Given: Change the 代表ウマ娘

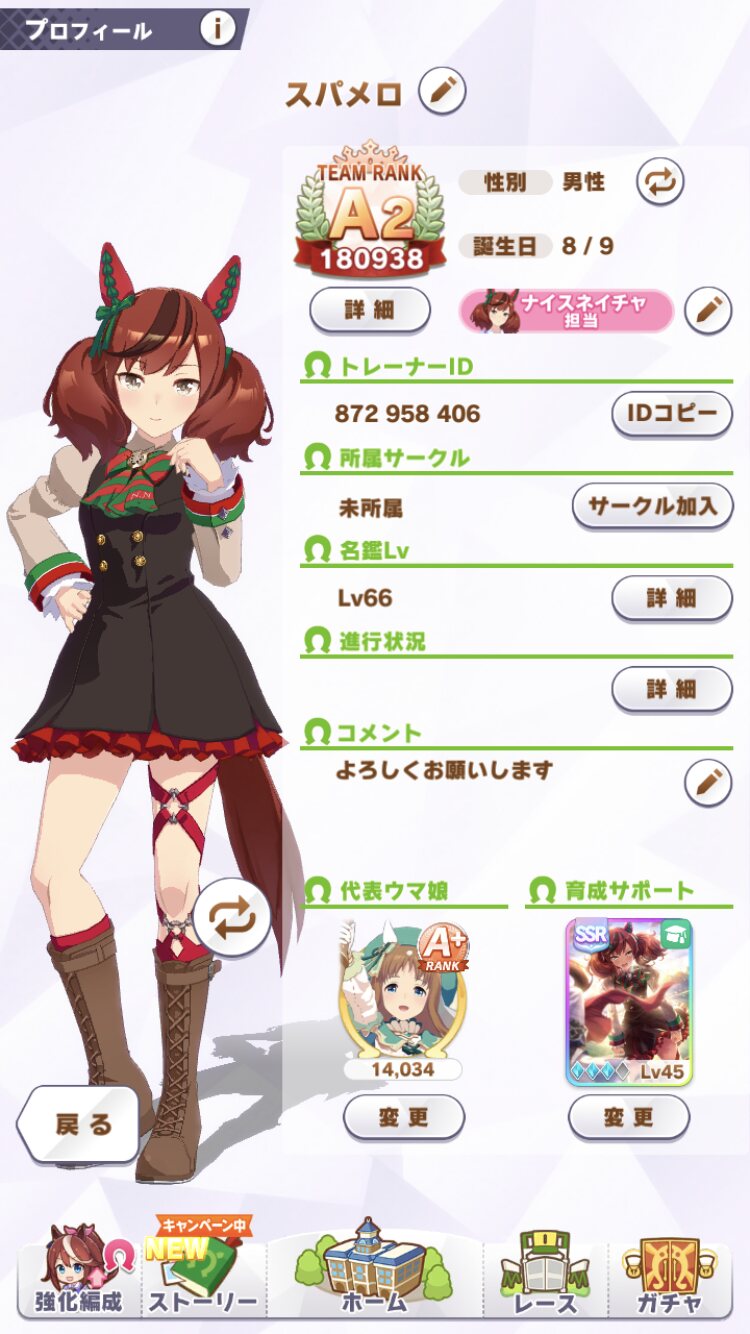Looking at the screenshot, I should point(404,1117).
